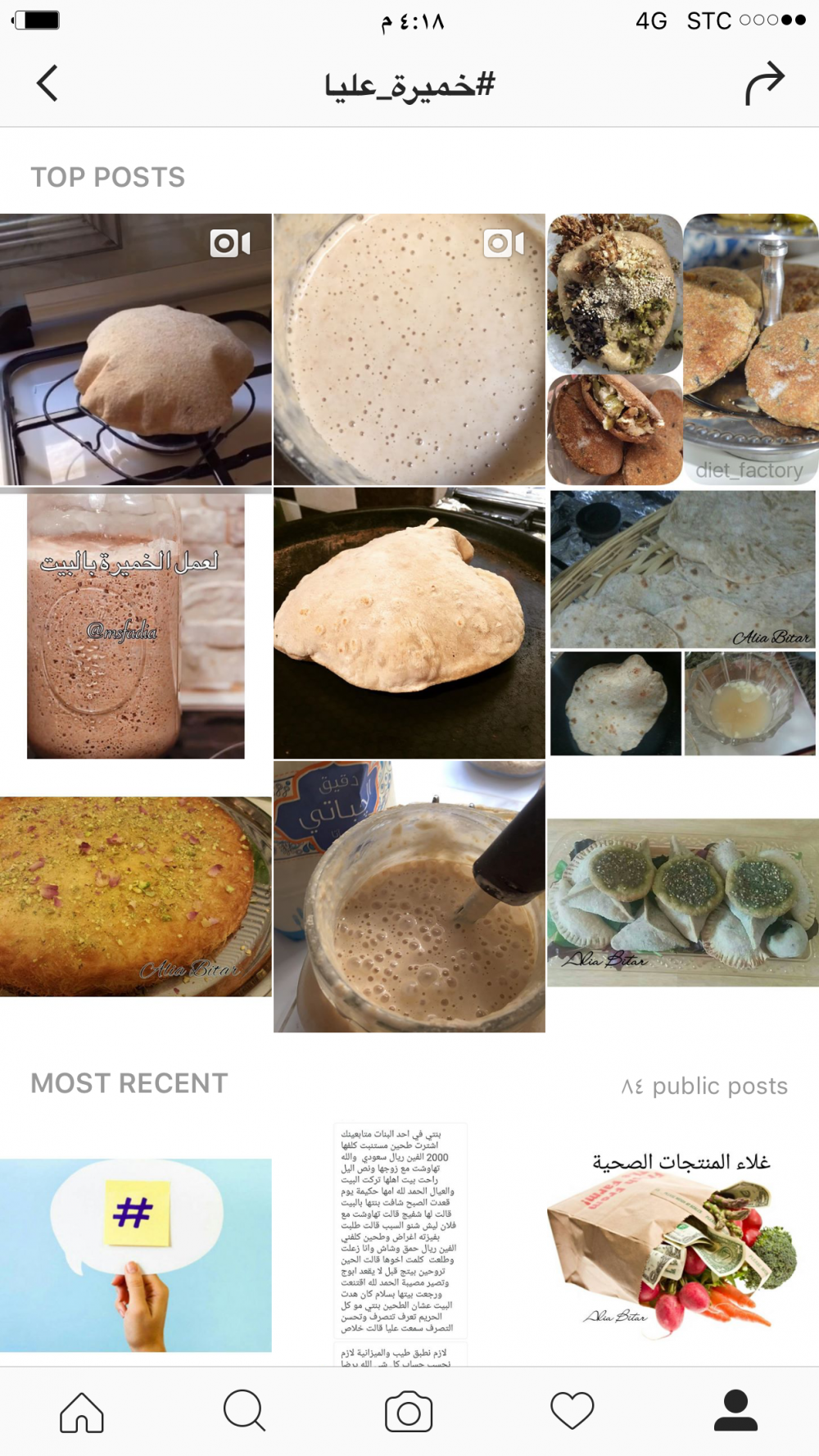Open the flatbread collage post
Image resolution: width=819 pixels, height=1456 pixels.
(682, 624)
